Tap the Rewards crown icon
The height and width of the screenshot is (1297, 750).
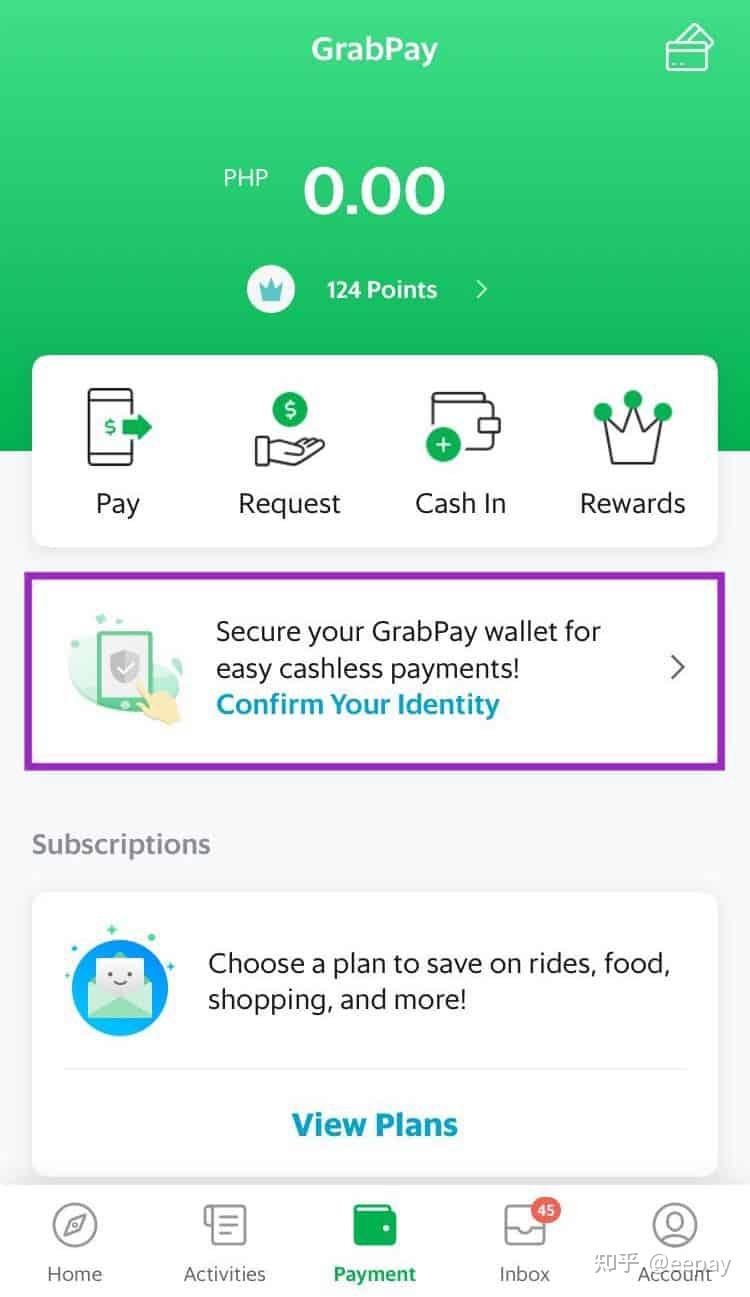coord(632,425)
